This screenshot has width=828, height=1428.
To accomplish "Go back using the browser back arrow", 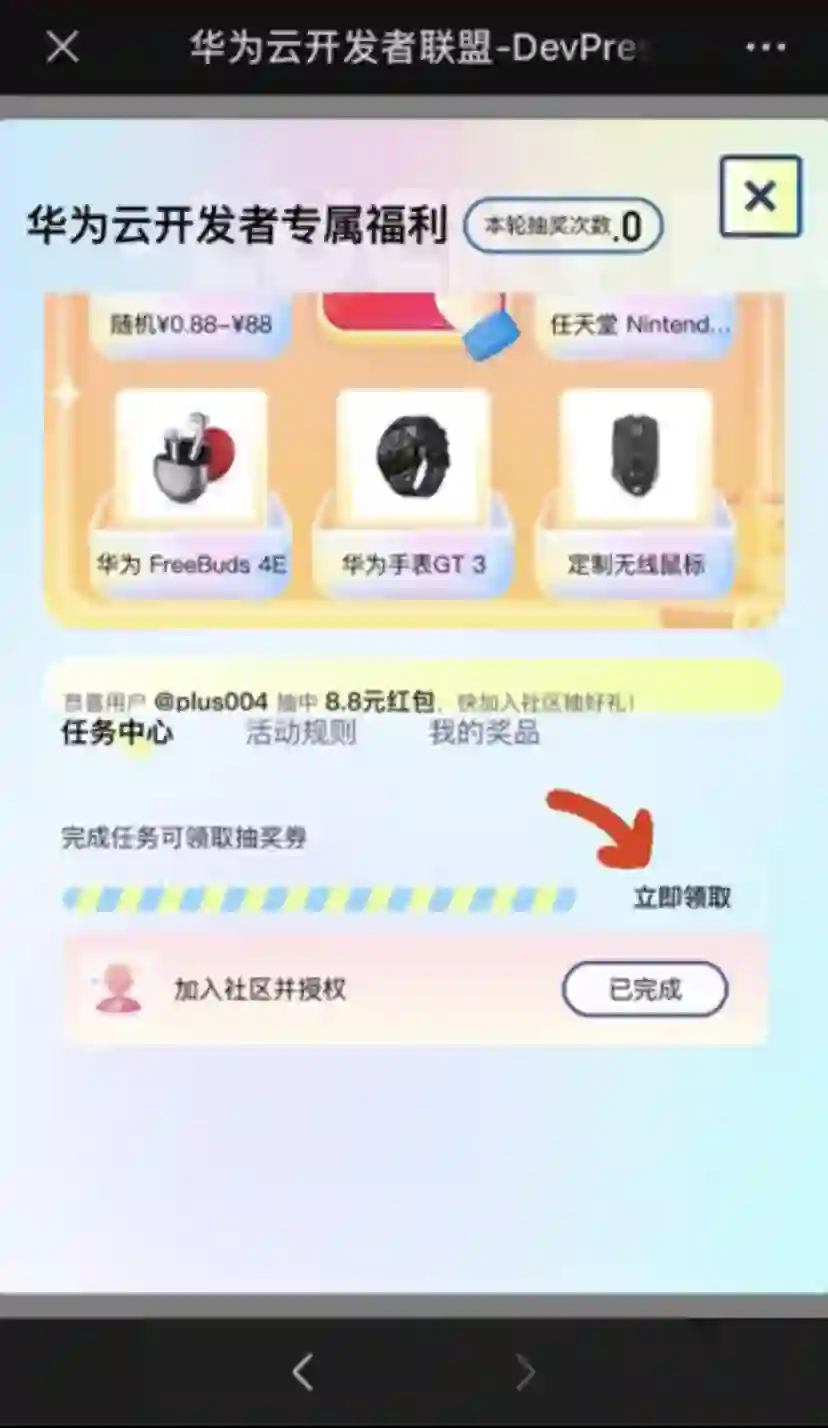I will pyautogui.click(x=303, y=1372).
